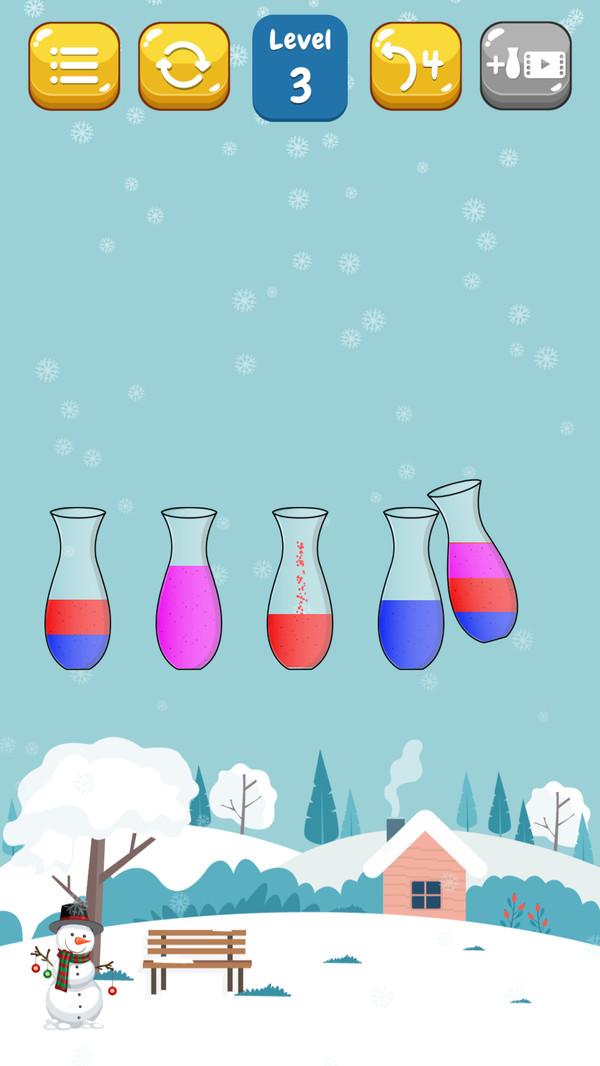Screen dimensions: 600x1066
Task: Watch video to add extra bottle
Action: [x=526, y=66]
